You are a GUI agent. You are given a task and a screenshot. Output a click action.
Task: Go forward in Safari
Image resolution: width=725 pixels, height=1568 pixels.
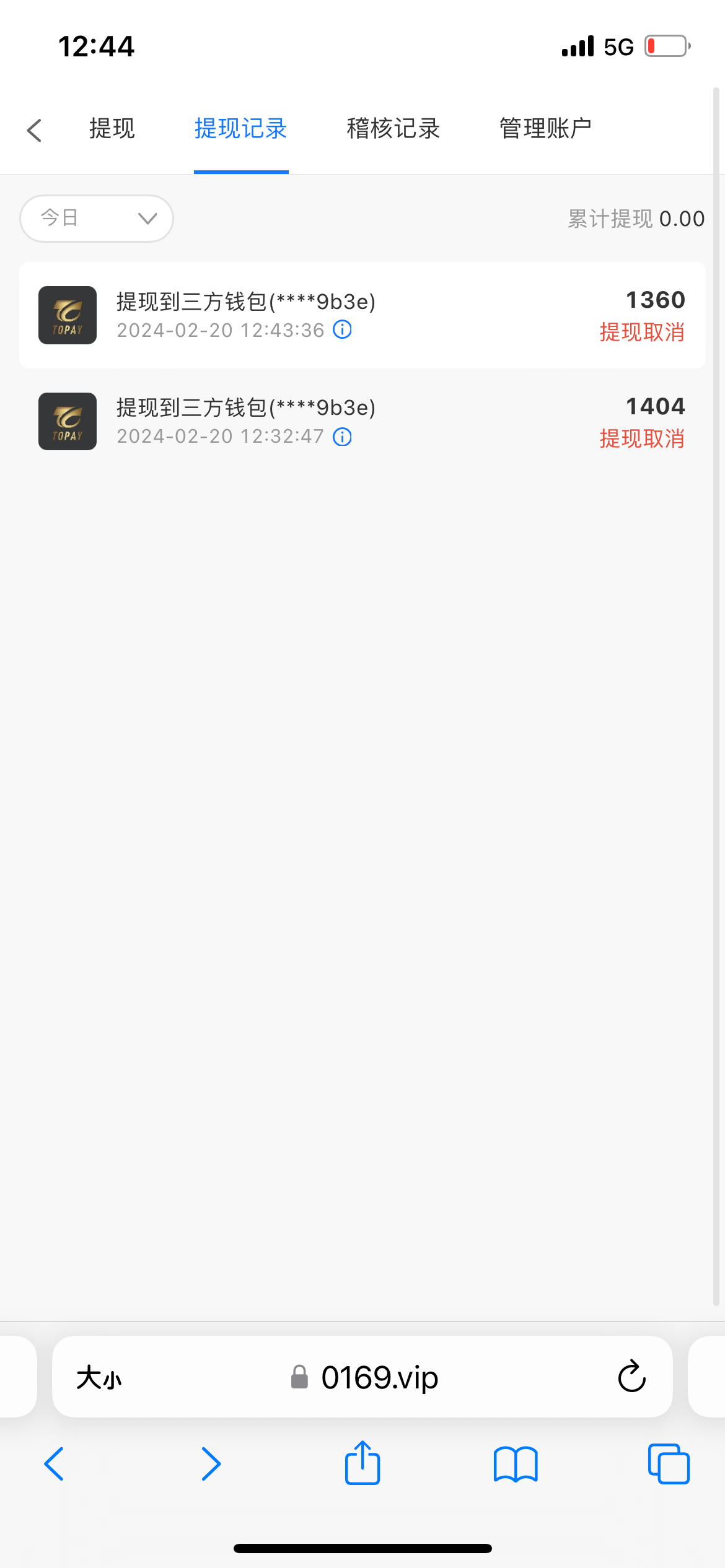point(211,1464)
